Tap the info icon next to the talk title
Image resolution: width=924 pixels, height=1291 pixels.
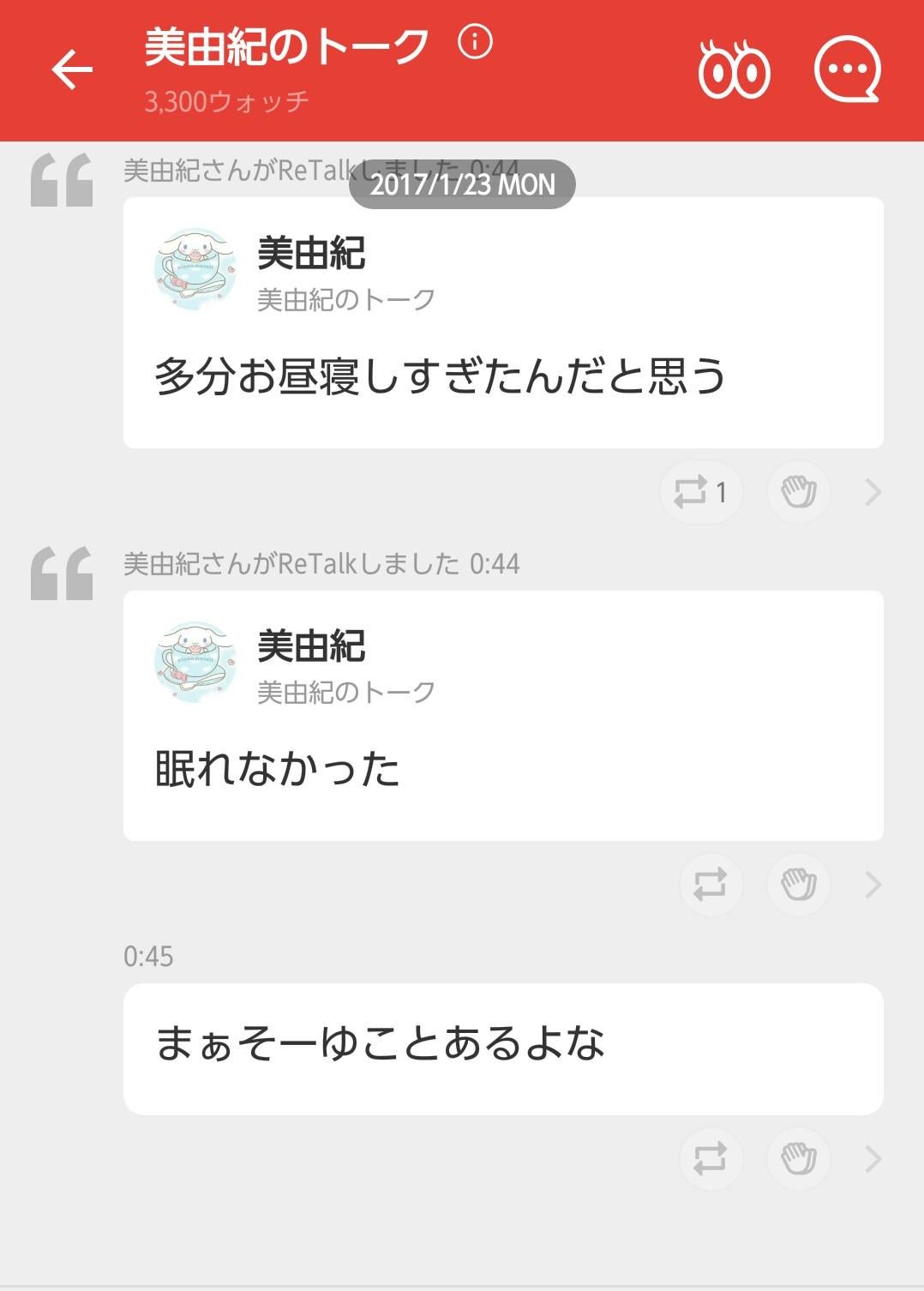tap(472, 41)
